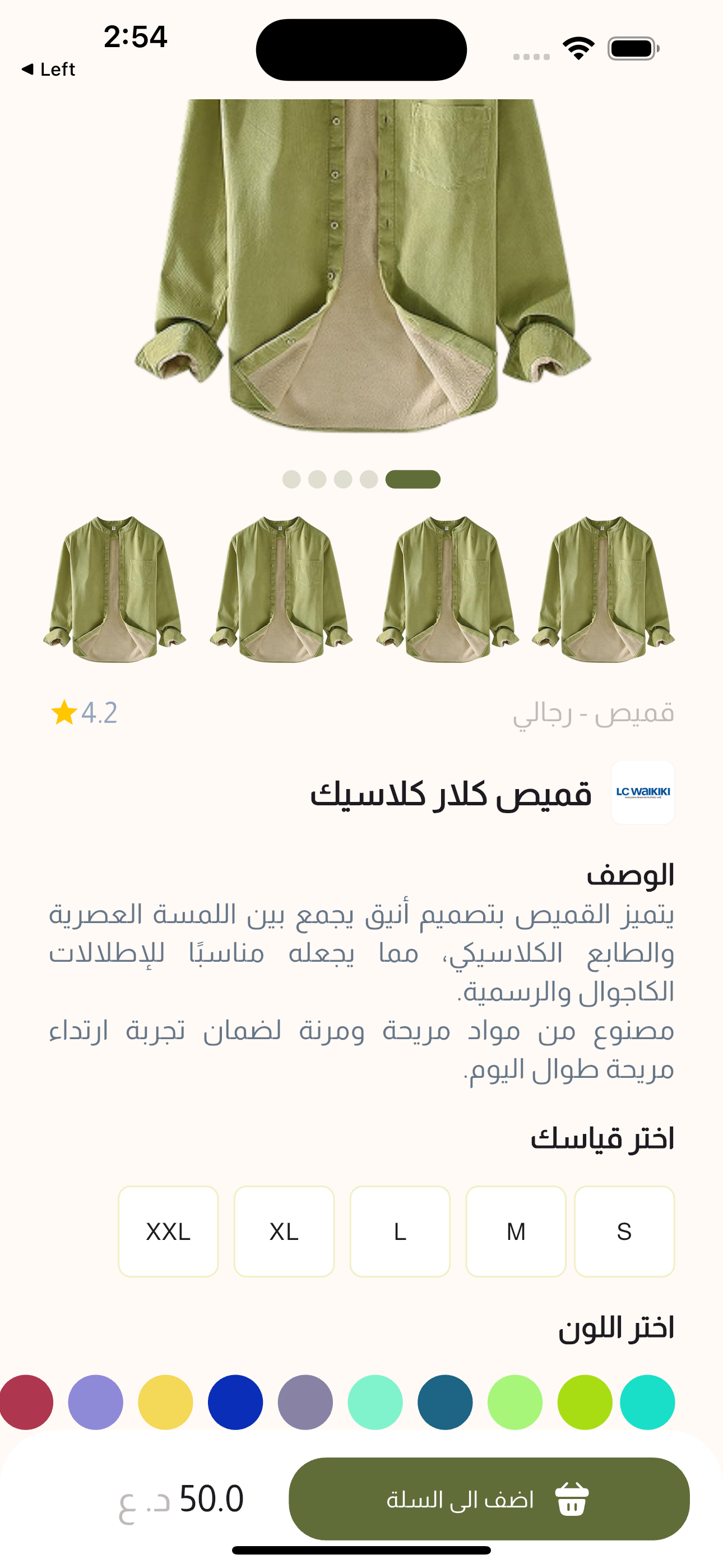Select size S
Viewport: 723px width, 1568px height.
click(x=624, y=1231)
